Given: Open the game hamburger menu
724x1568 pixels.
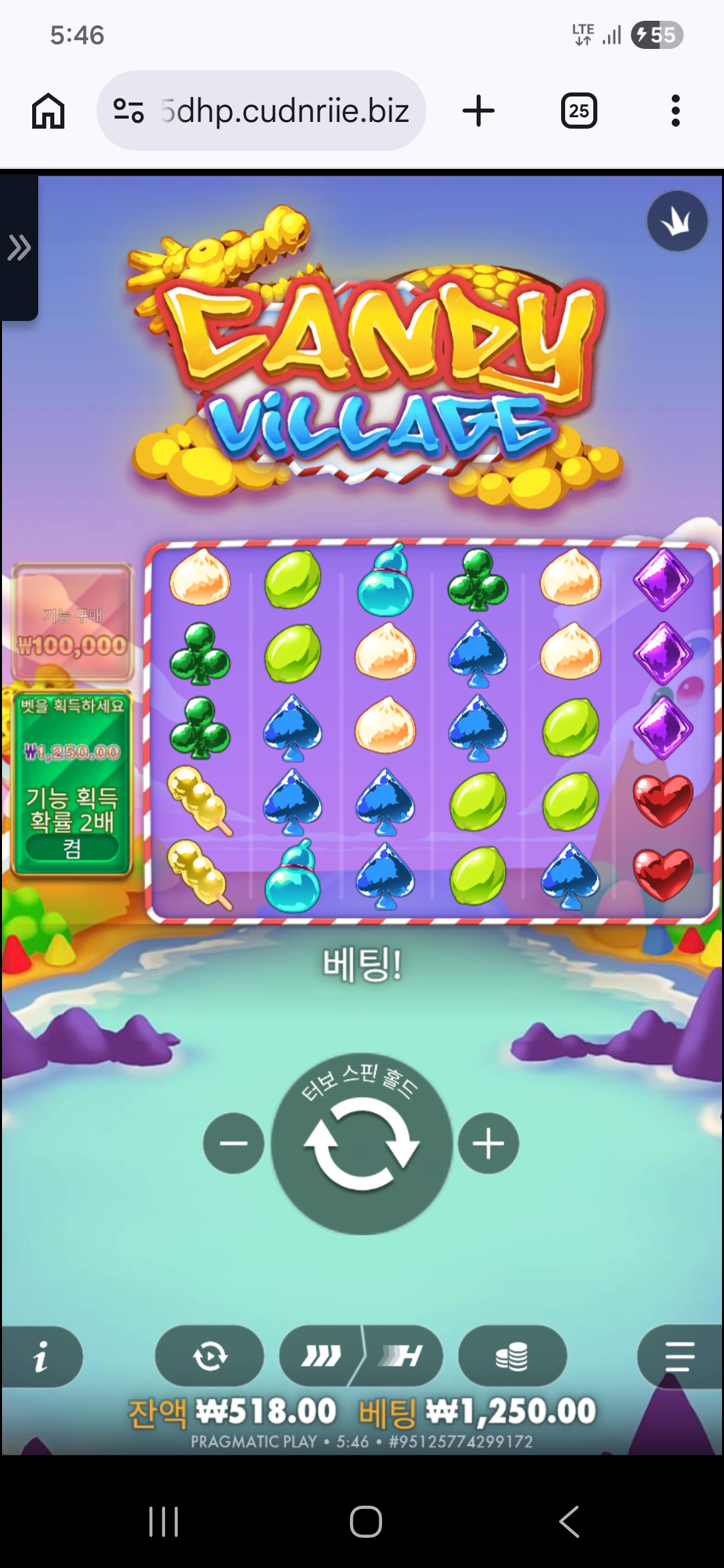Looking at the screenshot, I should pos(678,1356).
